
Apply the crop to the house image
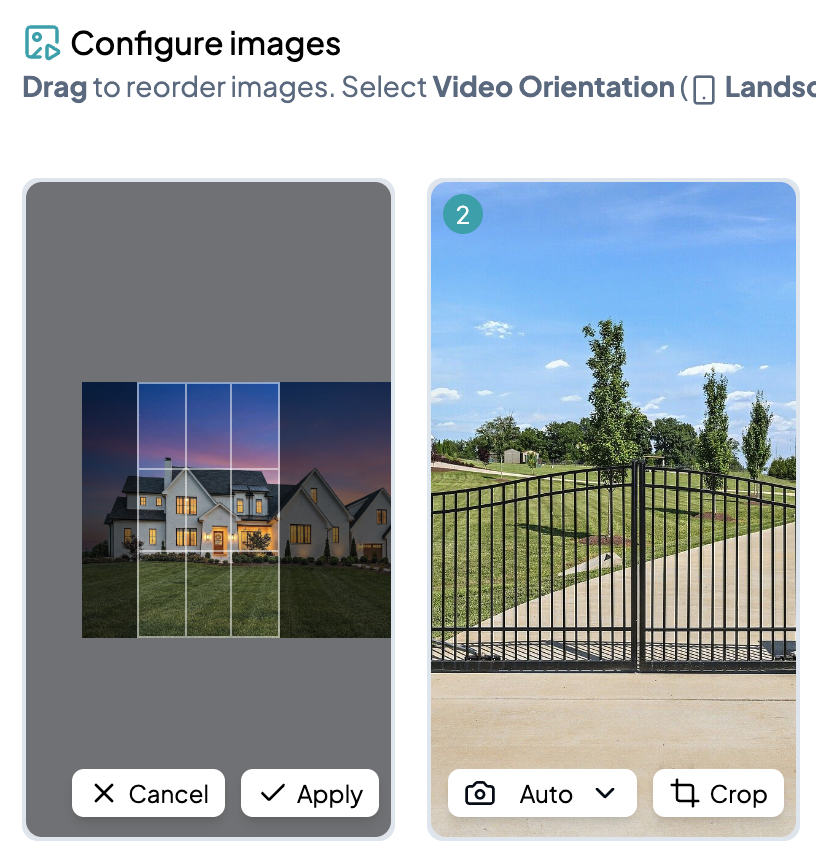pos(310,794)
